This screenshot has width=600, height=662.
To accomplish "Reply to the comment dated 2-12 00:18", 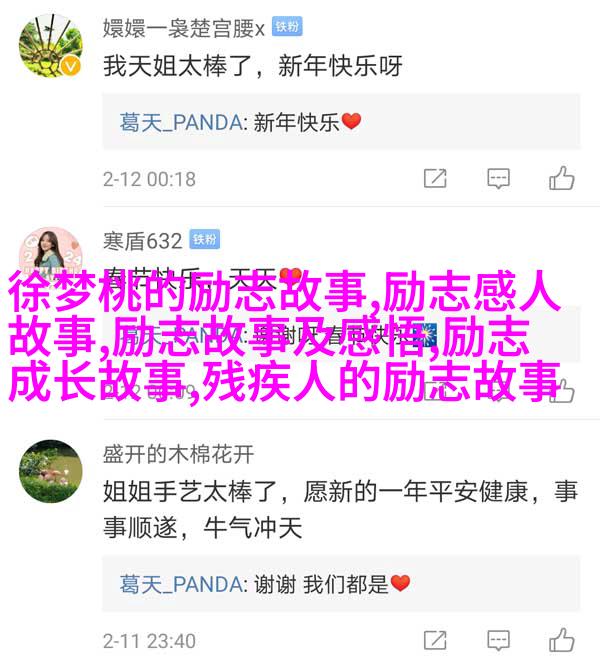I will click(x=499, y=179).
